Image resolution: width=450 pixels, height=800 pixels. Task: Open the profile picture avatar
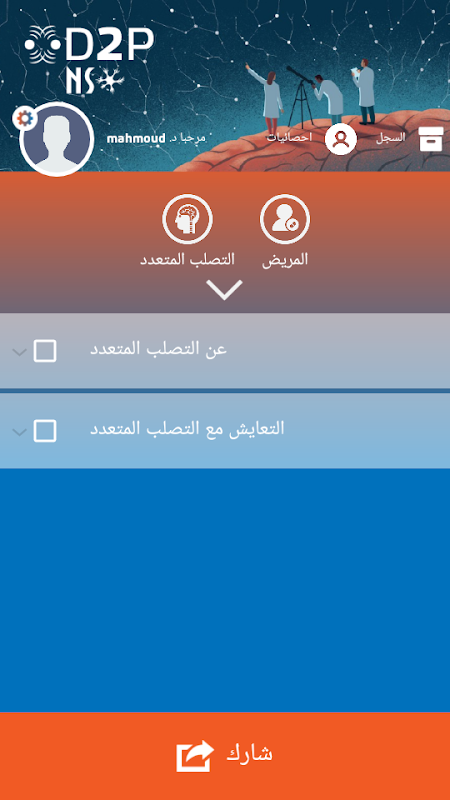56,139
